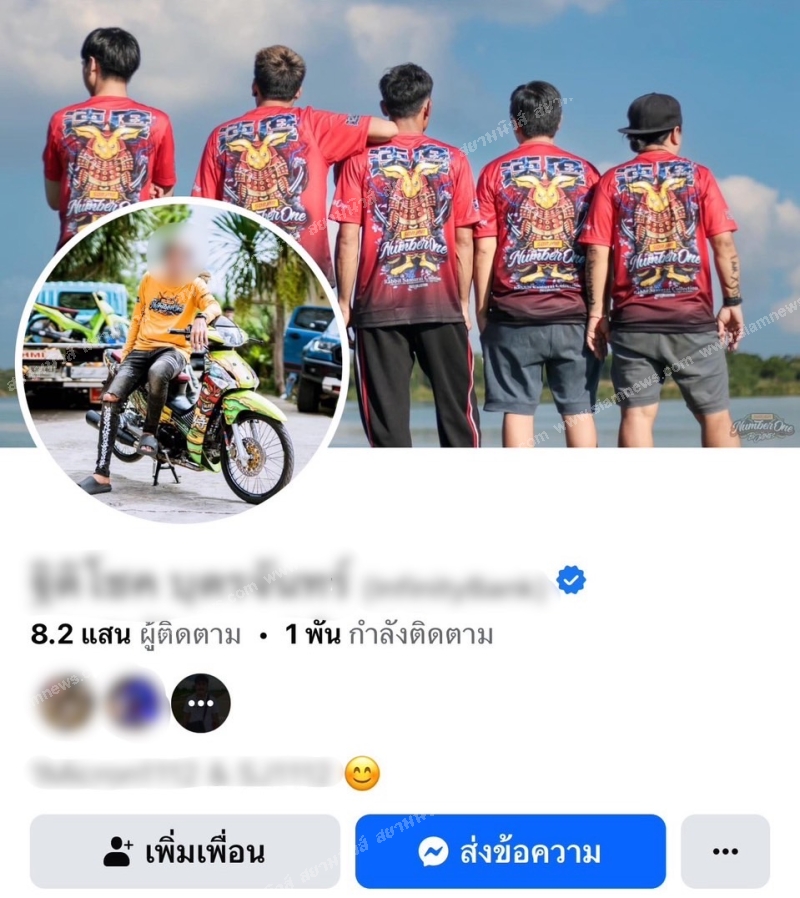Open the circular profile picture
Image resolution: width=800 pixels, height=898 pixels.
pos(182,362)
